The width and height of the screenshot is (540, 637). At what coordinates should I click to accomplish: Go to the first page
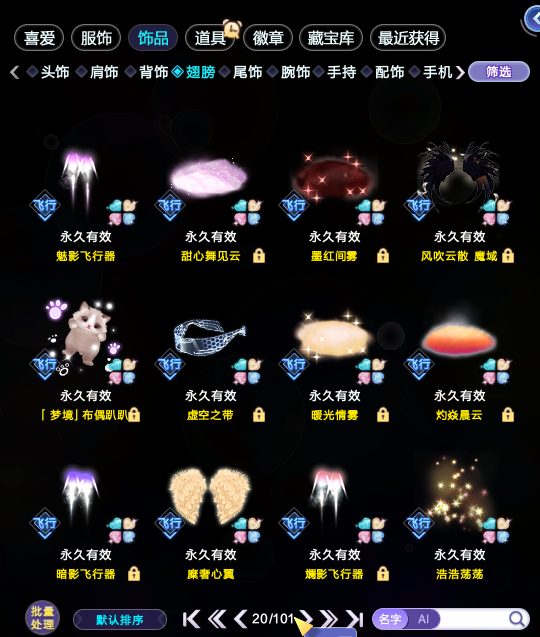tap(191, 619)
